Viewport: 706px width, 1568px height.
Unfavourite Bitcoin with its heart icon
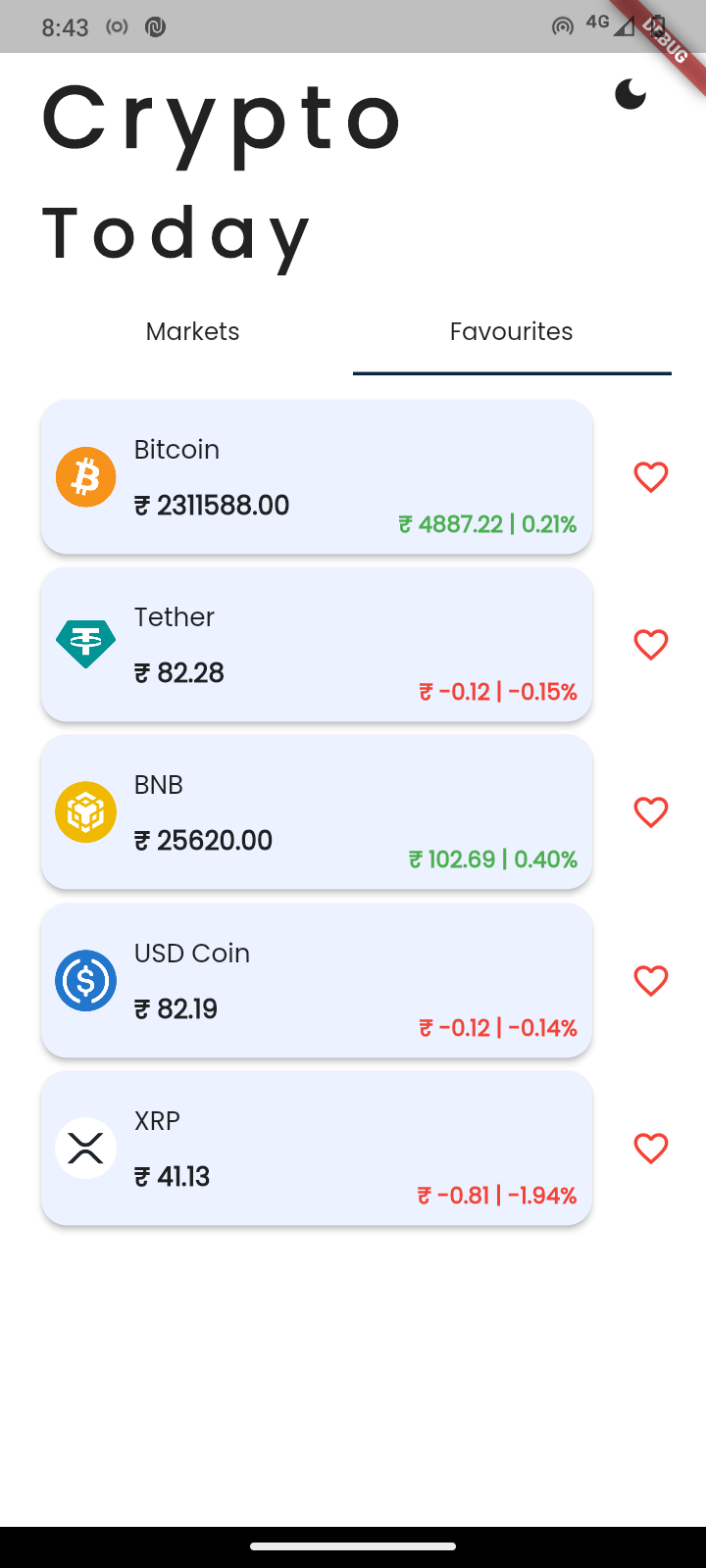click(651, 477)
